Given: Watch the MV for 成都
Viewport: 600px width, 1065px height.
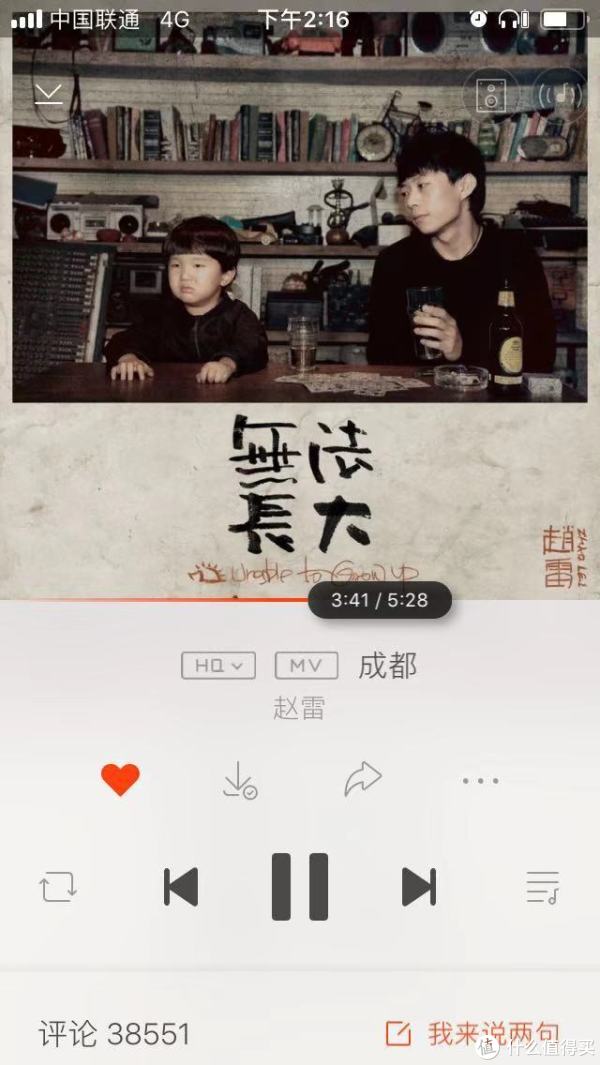Looking at the screenshot, I should click(x=306, y=665).
